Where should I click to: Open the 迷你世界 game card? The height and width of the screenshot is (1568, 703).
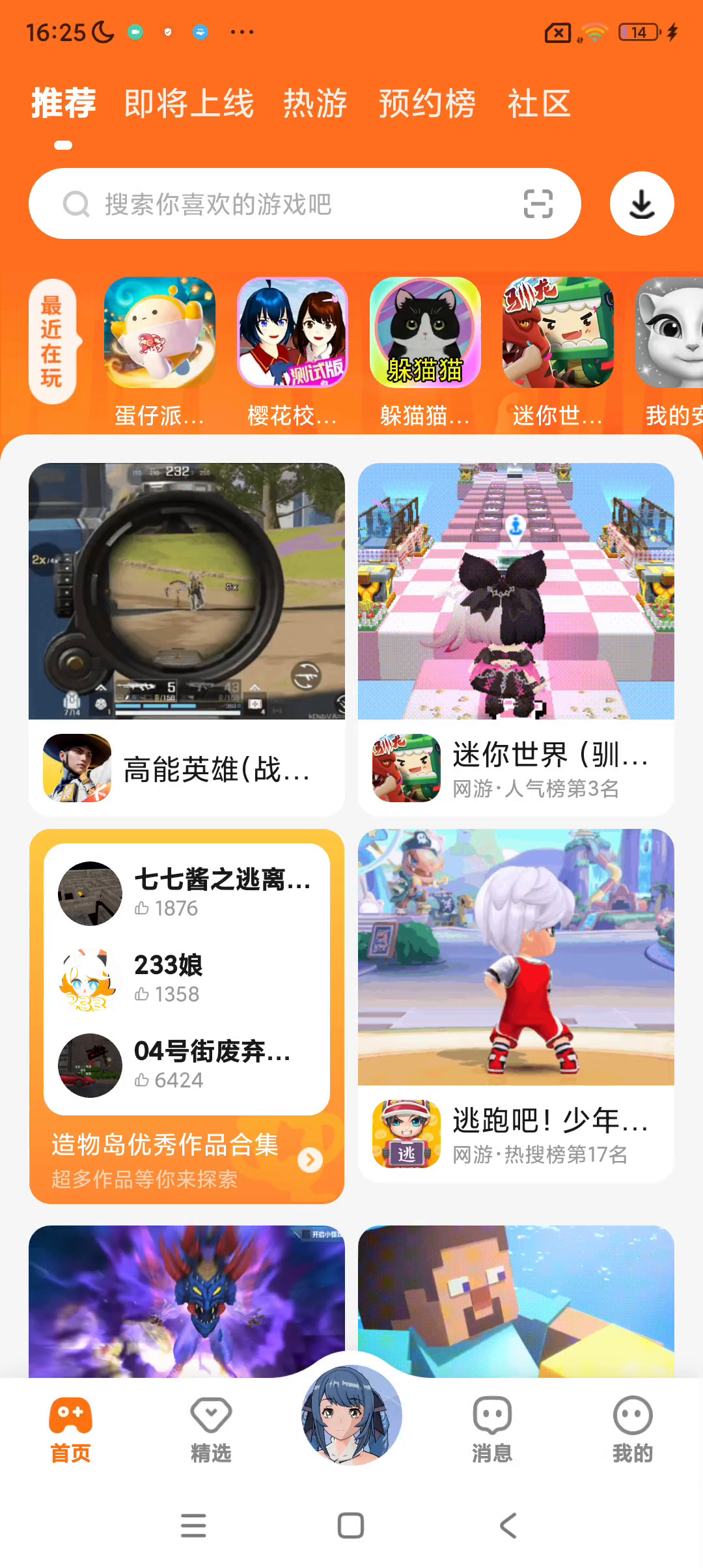[x=516, y=638]
